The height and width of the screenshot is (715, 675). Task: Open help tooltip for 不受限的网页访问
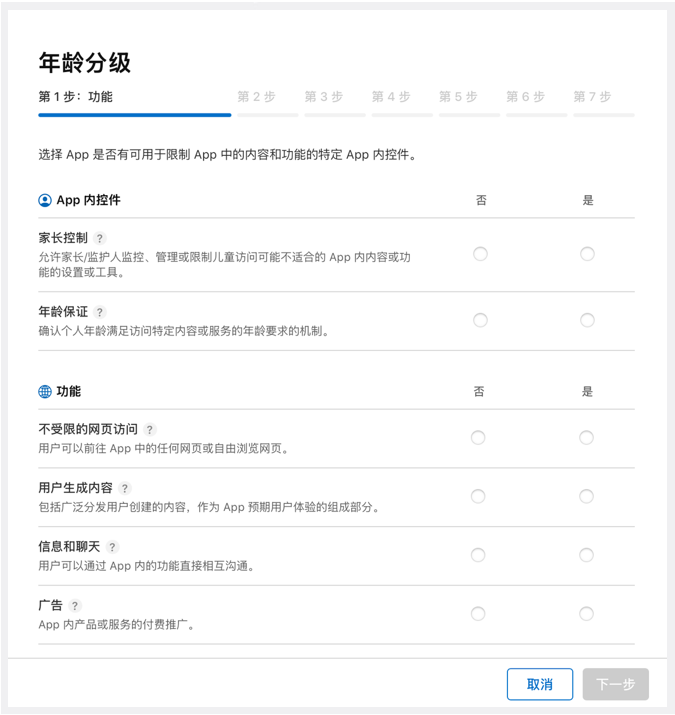150,430
